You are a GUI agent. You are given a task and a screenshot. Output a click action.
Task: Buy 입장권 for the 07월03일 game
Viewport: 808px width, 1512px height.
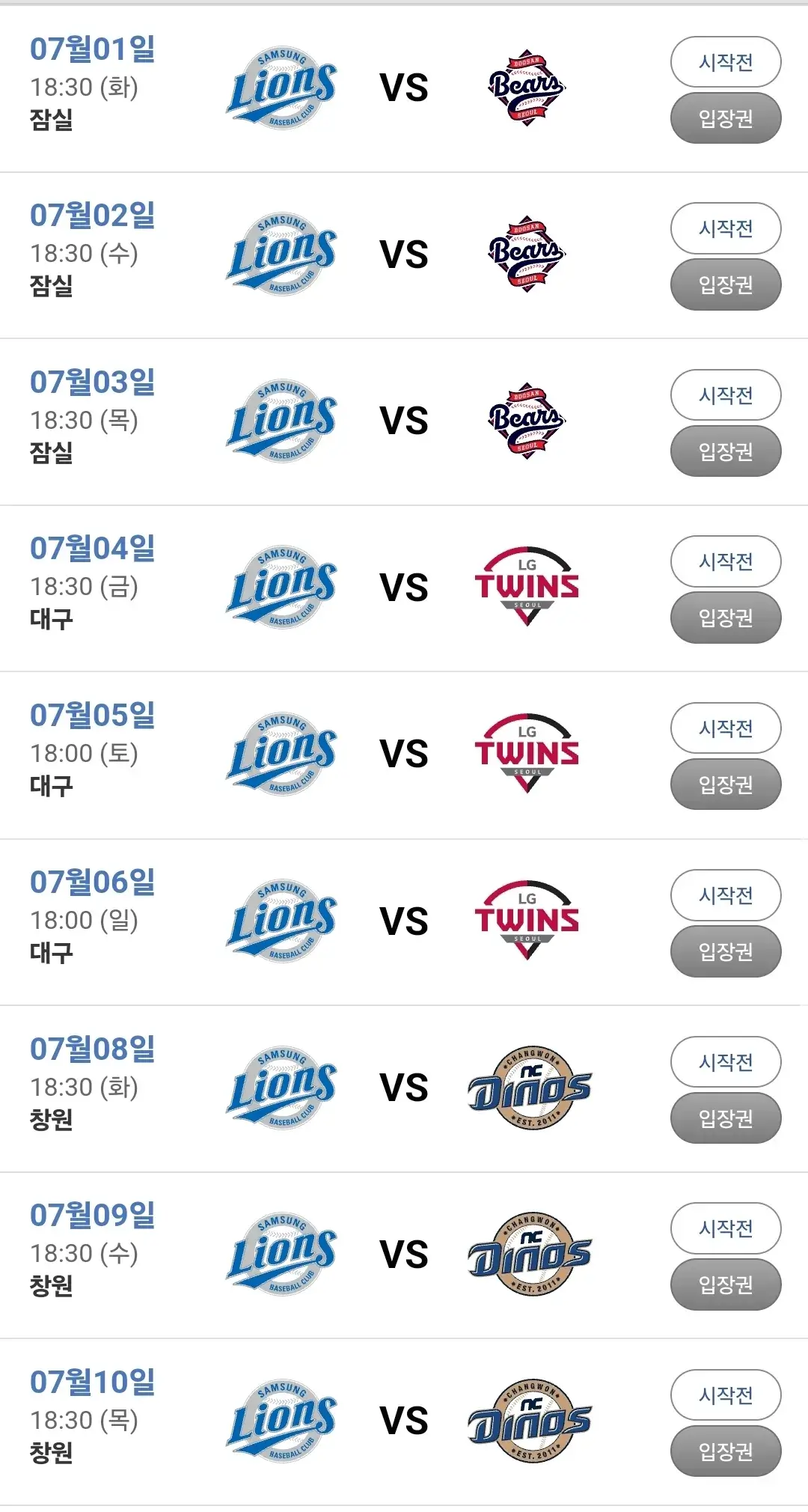click(x=725, y=451)
